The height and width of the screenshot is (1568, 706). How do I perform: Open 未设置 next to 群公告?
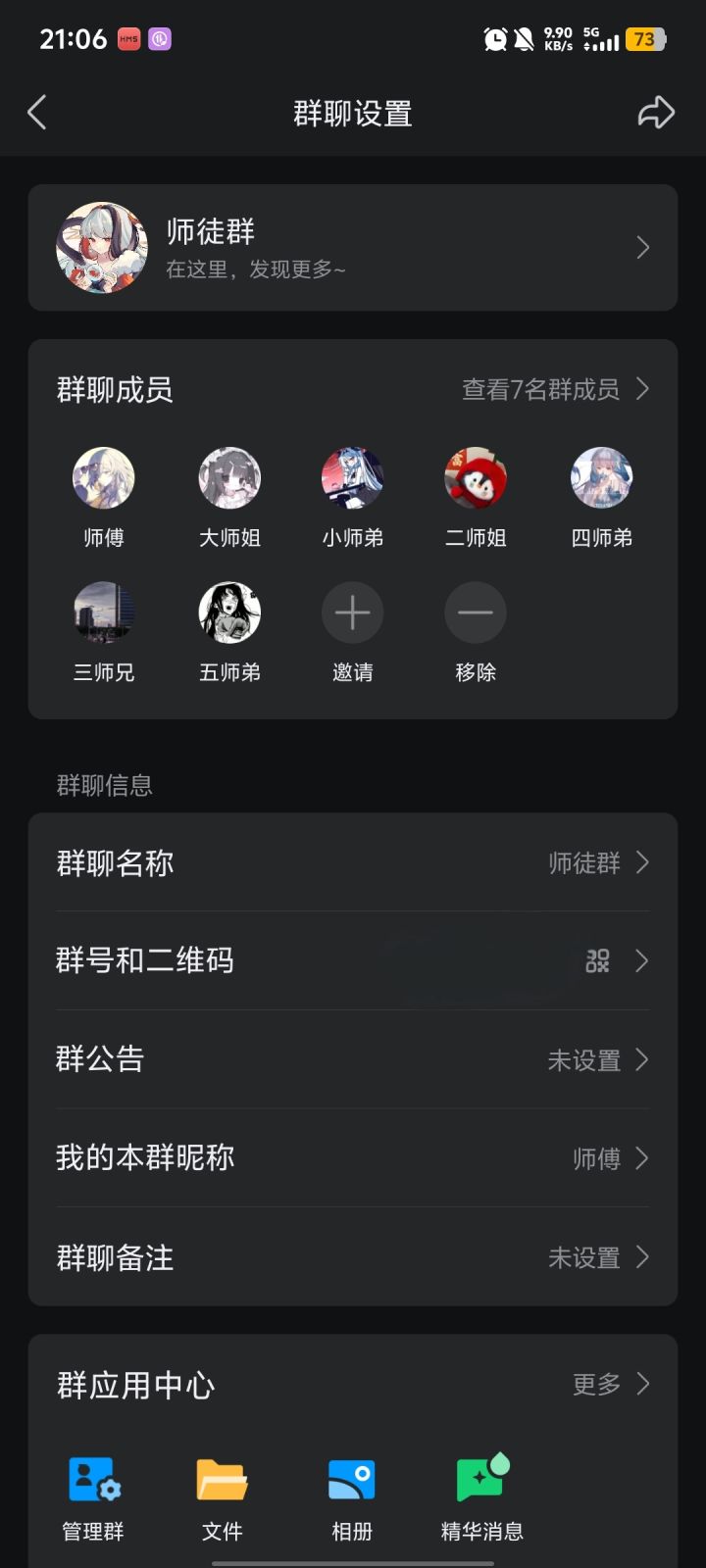[583, 1061]
